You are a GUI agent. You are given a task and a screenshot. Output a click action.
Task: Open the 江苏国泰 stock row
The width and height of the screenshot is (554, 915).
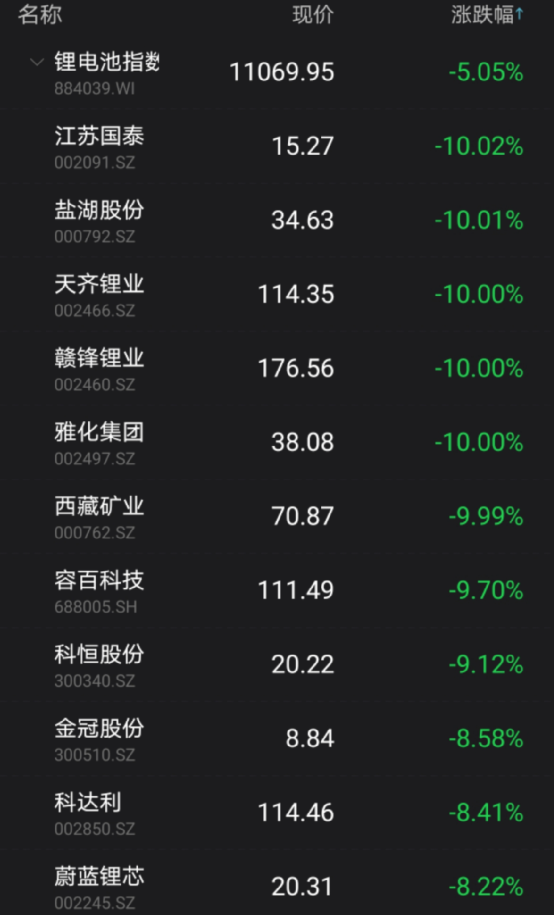click(277, 146)
